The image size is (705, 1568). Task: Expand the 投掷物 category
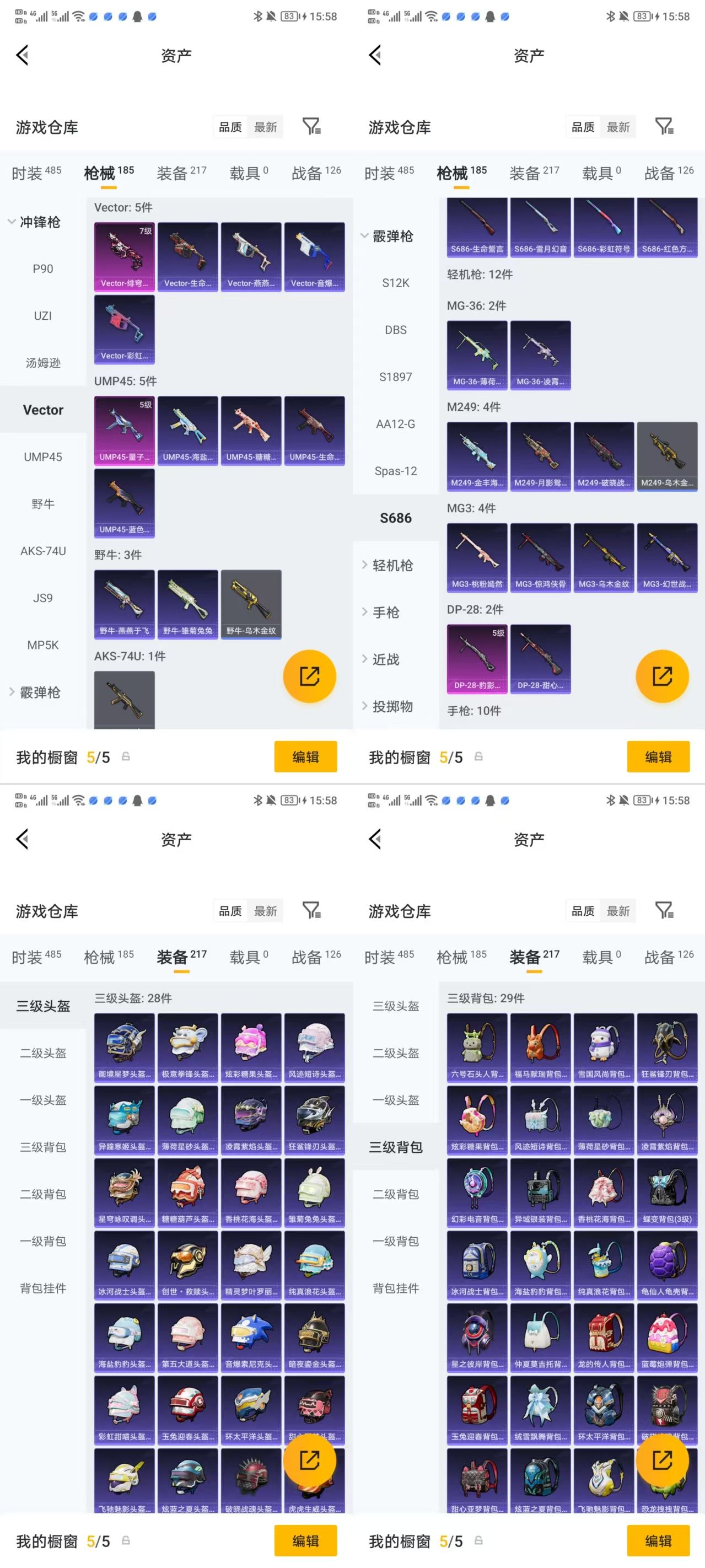392,707
